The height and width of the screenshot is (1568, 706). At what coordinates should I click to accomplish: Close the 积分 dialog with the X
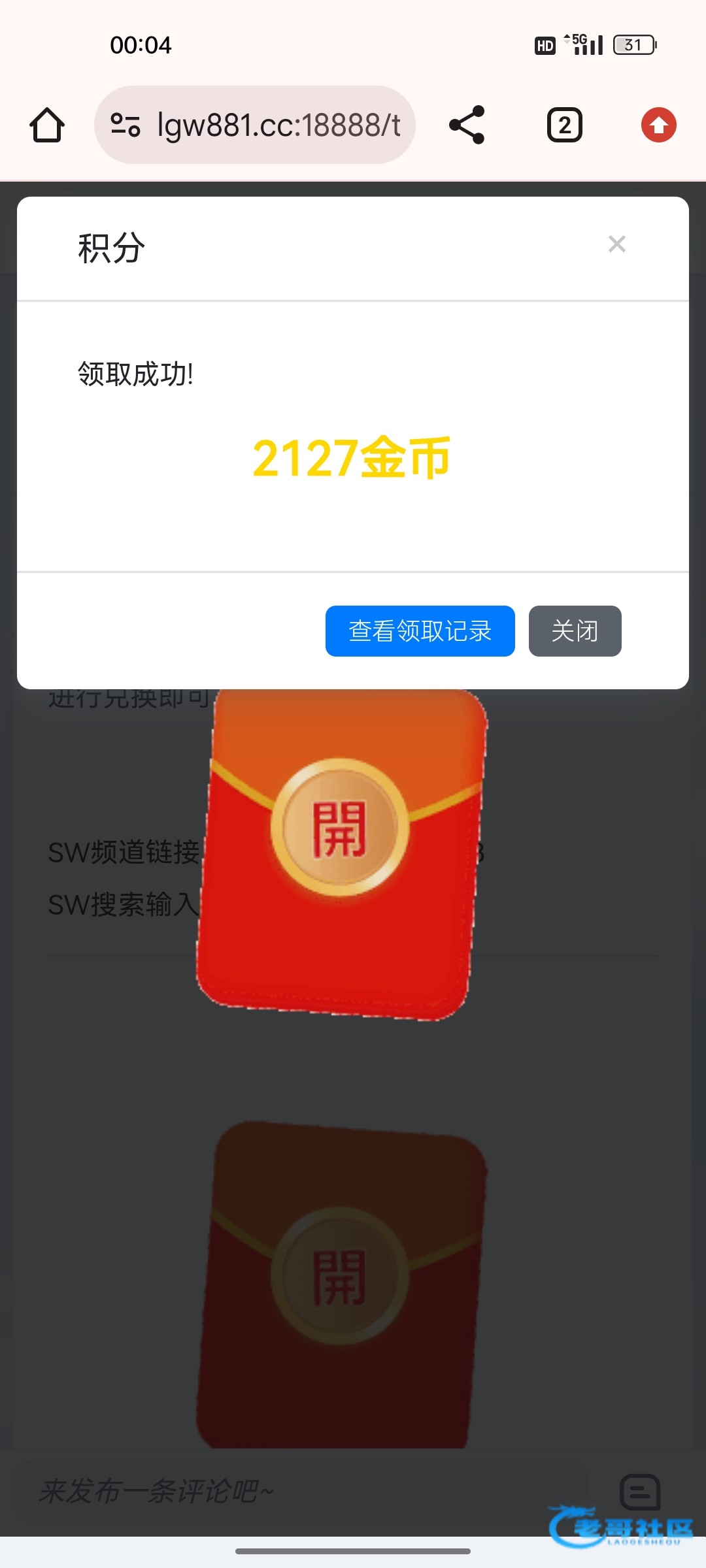click(616, 244)
